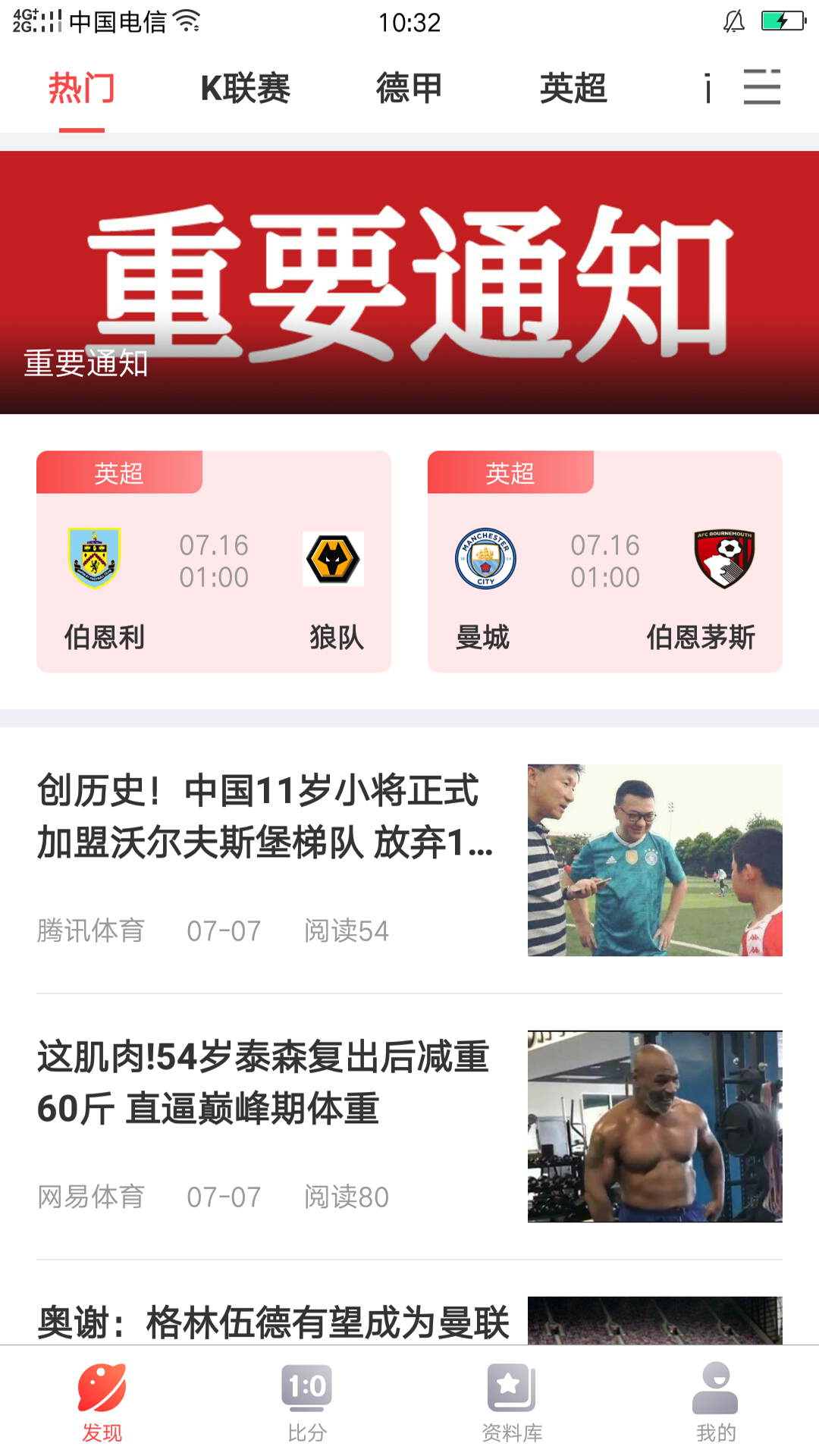Switch to the 热门 tab
The width and height of the screenshot is (819, 1456).
(82, 89)
